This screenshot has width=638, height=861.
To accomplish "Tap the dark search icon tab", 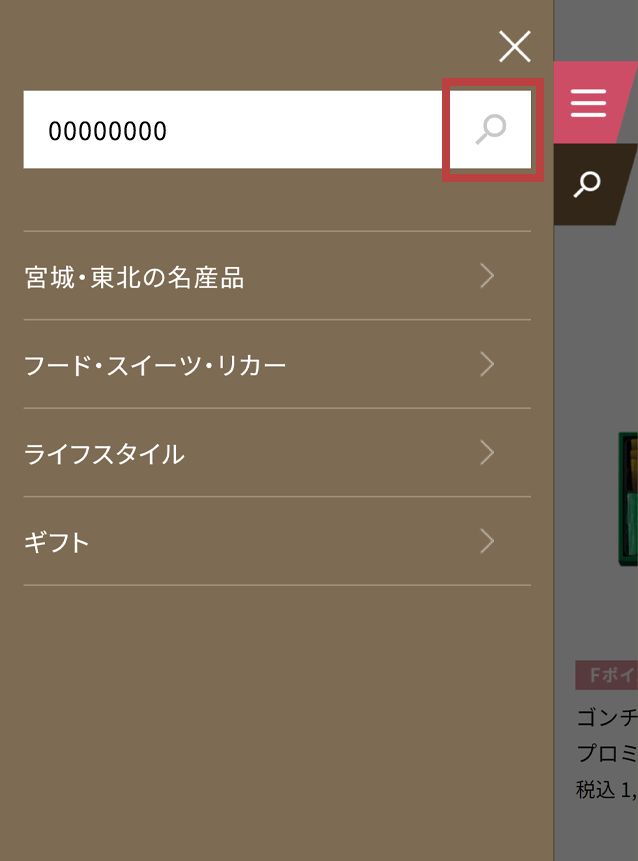I will pyautogui.click(x=590, y=183).
